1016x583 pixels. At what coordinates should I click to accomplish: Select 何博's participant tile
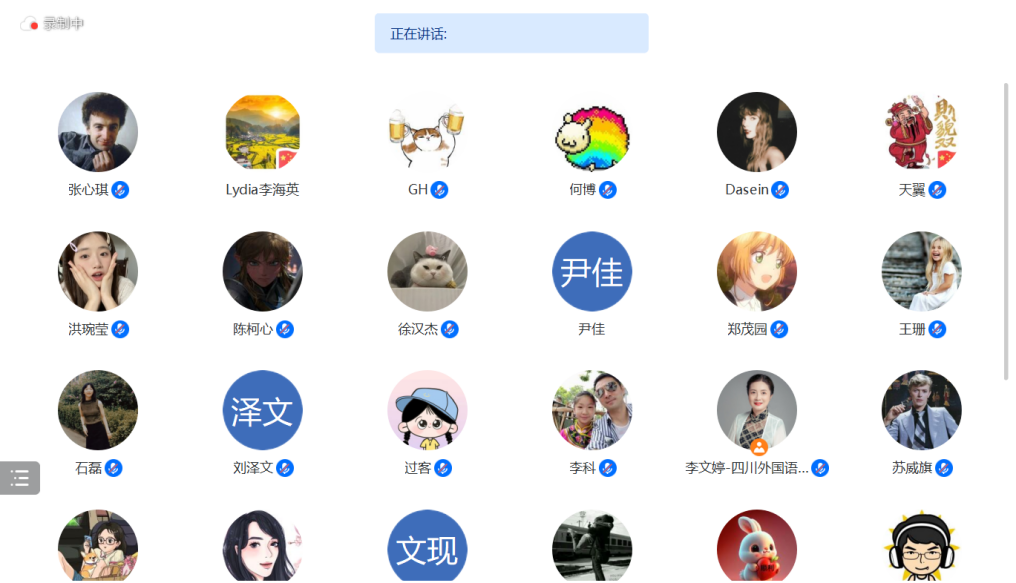click(592, 132)
